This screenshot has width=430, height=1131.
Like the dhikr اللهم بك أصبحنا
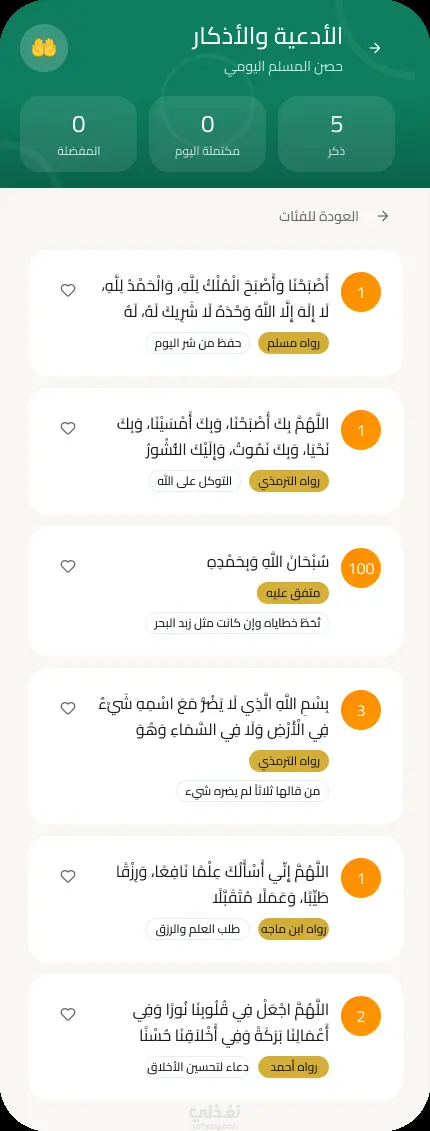[x=68, y=428]
